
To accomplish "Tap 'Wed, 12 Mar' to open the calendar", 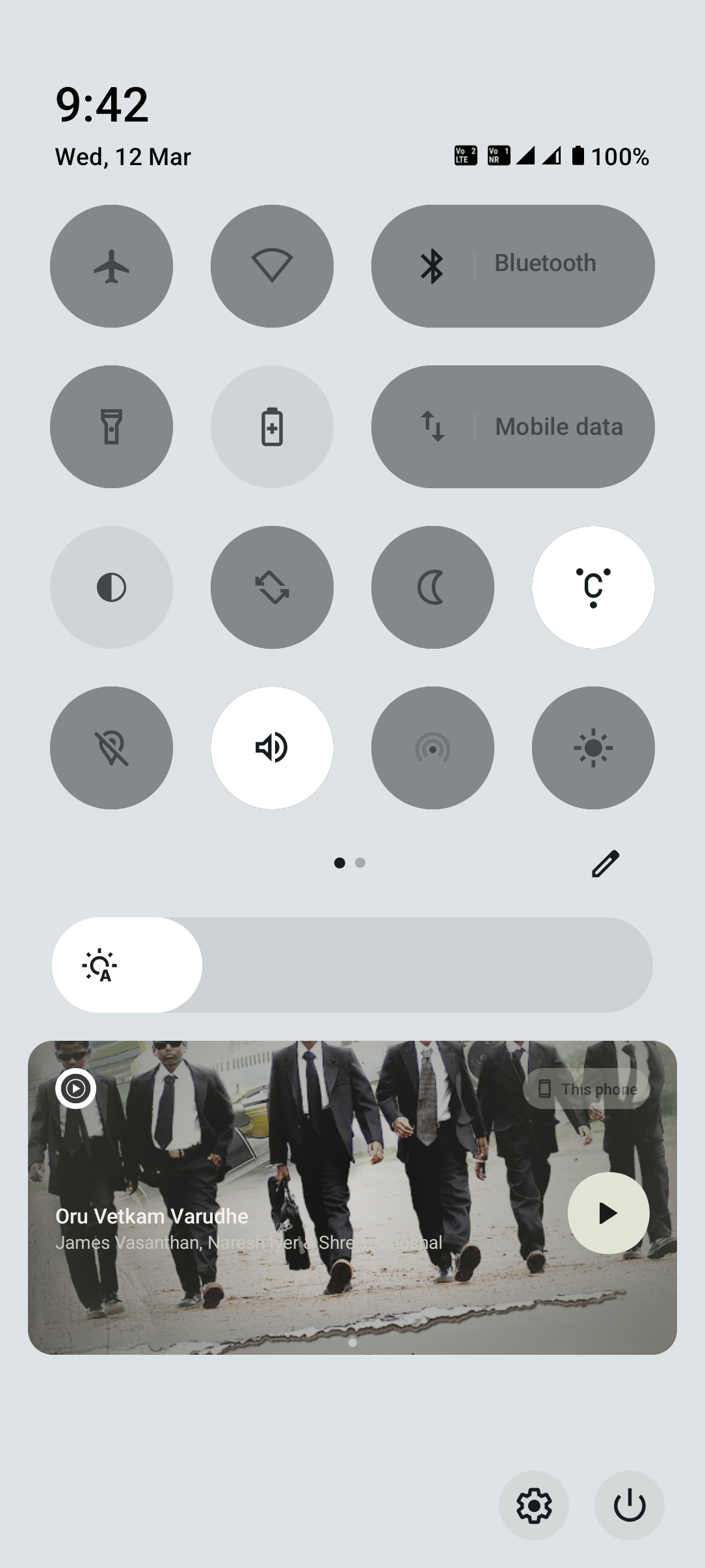I will tap(122, 156).
